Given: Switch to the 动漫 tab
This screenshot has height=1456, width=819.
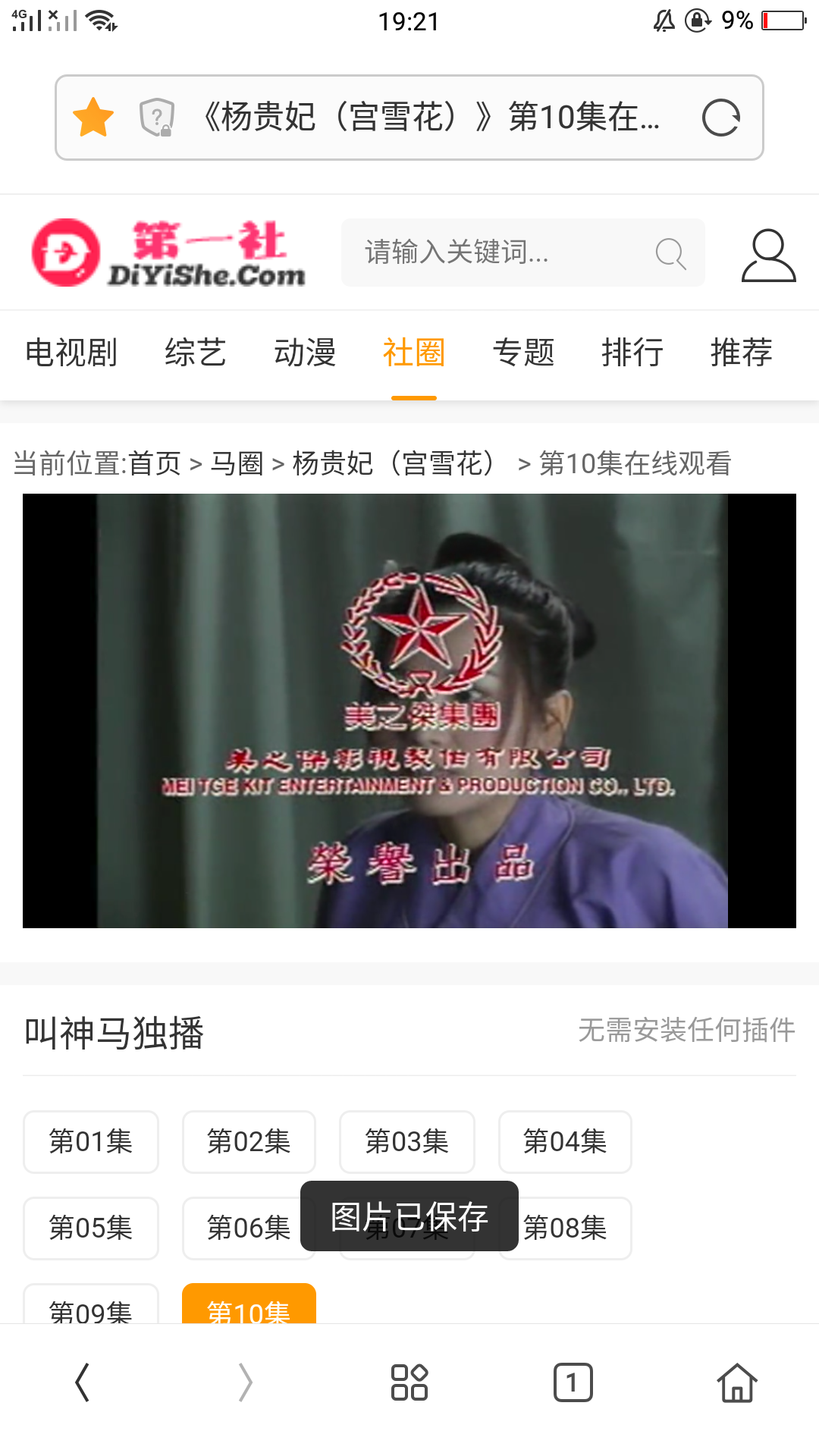Looking at the screenshot, I should click(x=305, y=353).
